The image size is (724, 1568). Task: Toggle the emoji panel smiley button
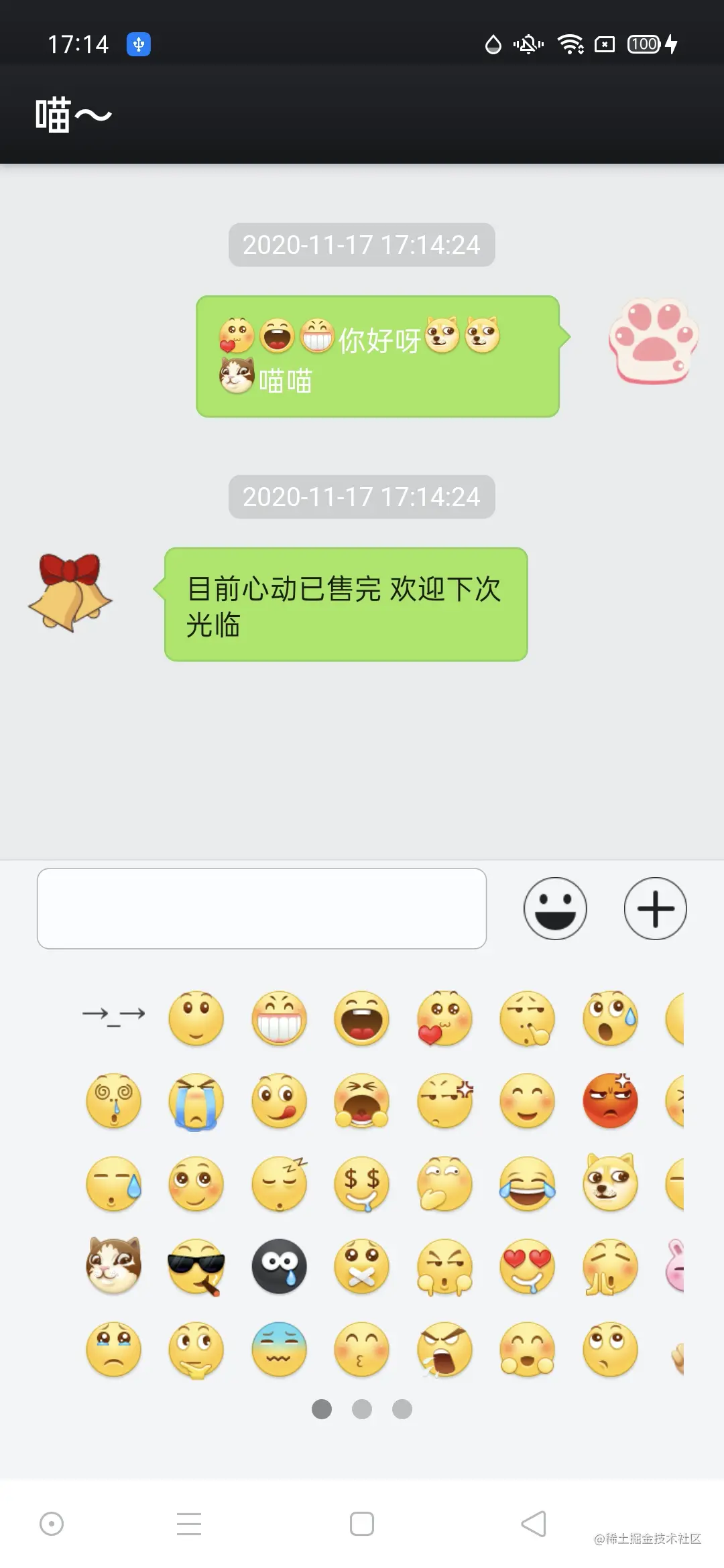coord(555,908)
